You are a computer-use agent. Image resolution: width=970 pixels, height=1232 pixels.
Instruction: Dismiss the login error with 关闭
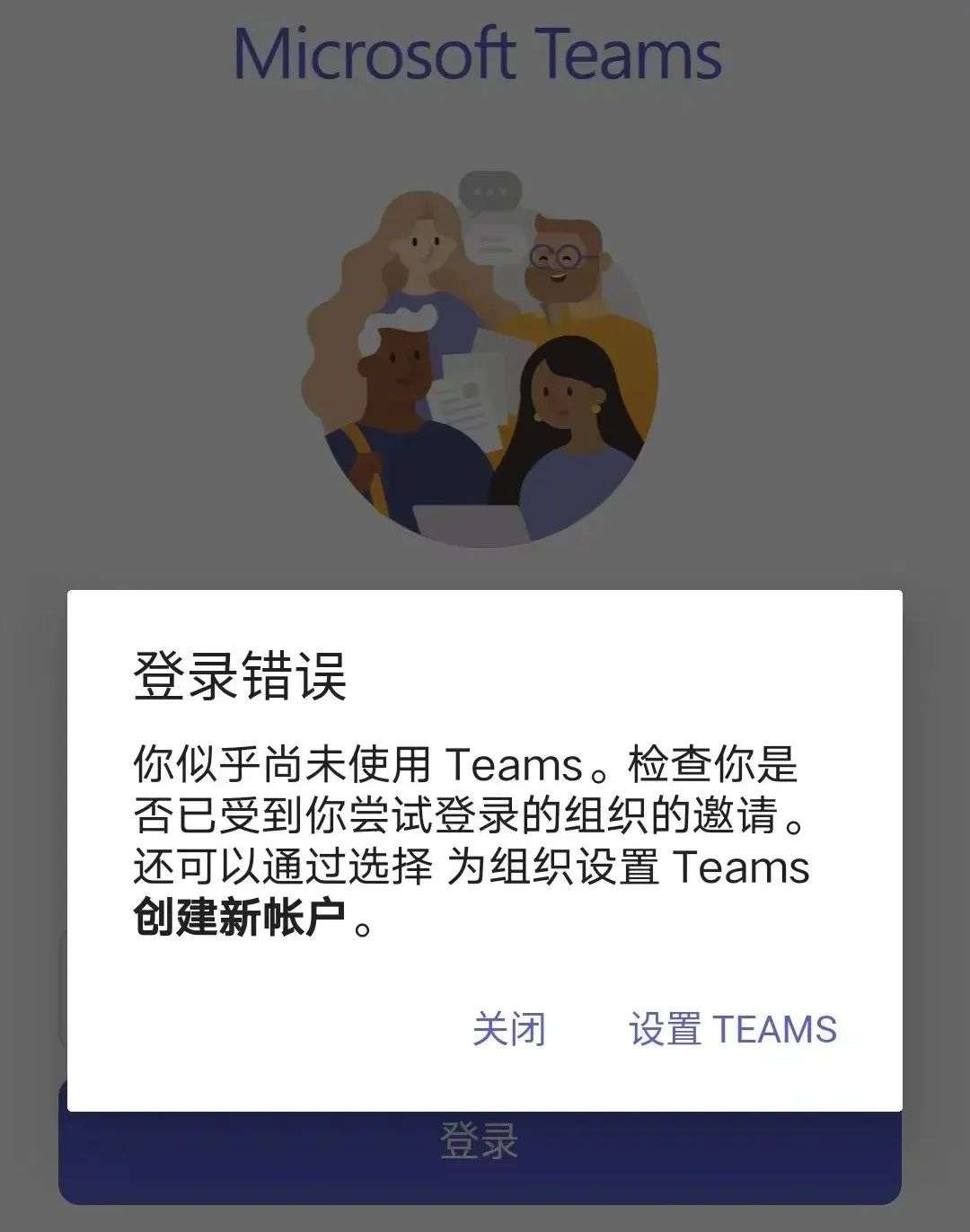tap(508, 1029)
